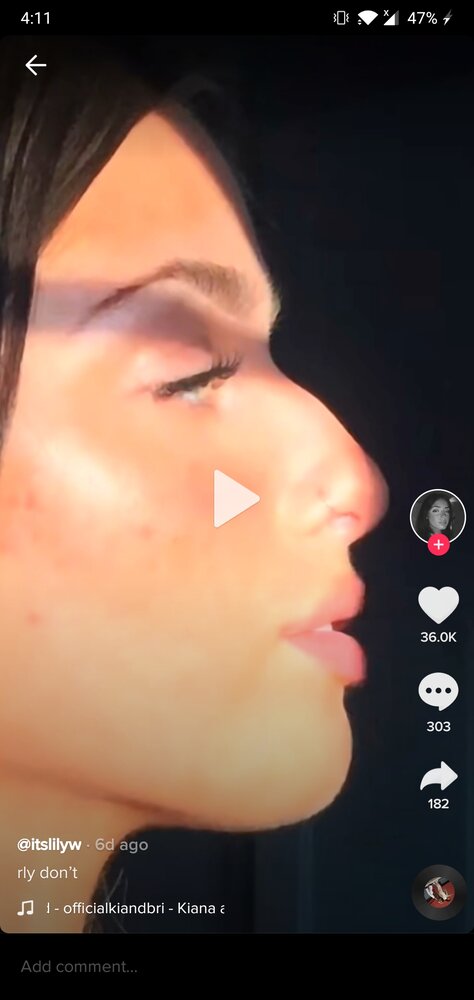Viewport: 474px width, 1000px height.
Task: Open @itslilyw username link
Action: pos(49,844)
